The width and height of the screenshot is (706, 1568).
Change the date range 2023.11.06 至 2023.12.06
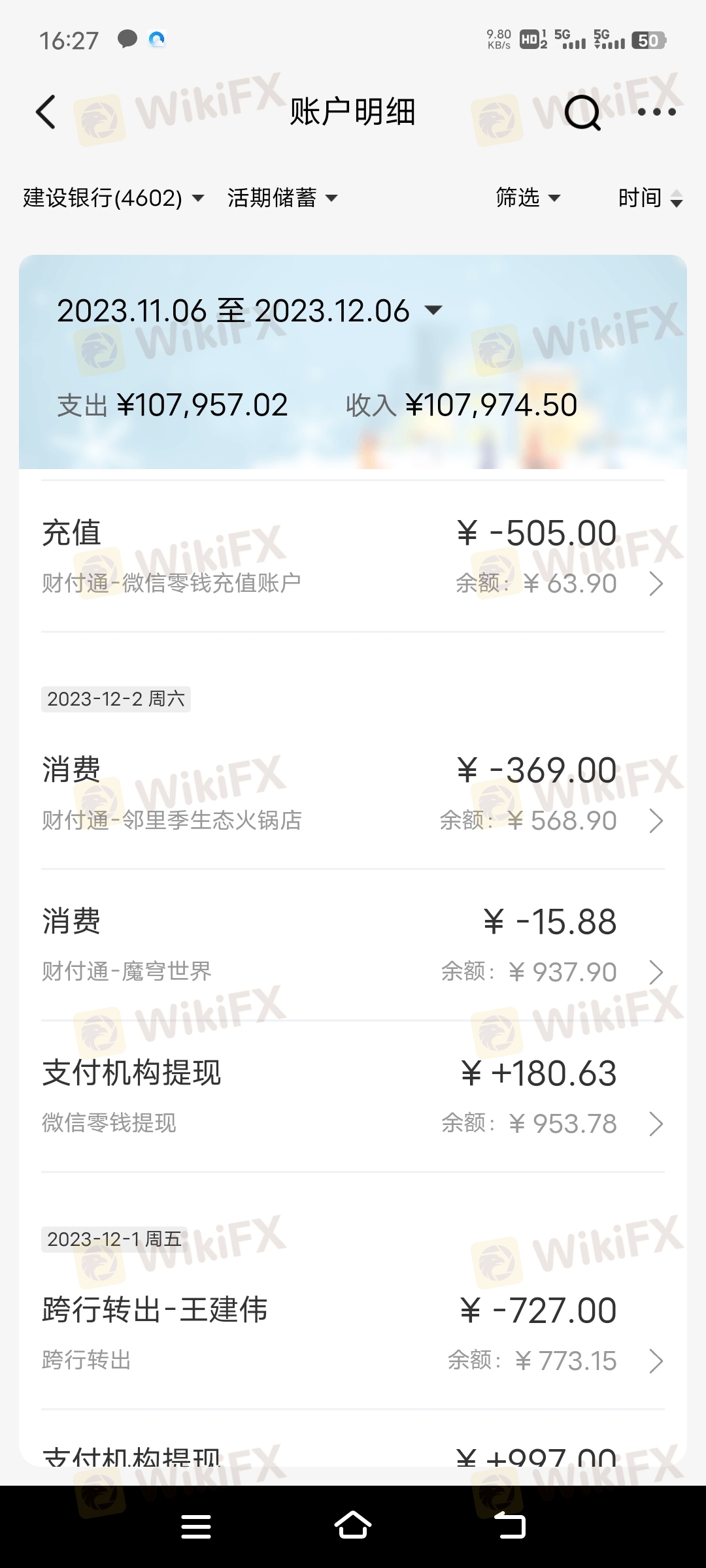tap(250, 310)
